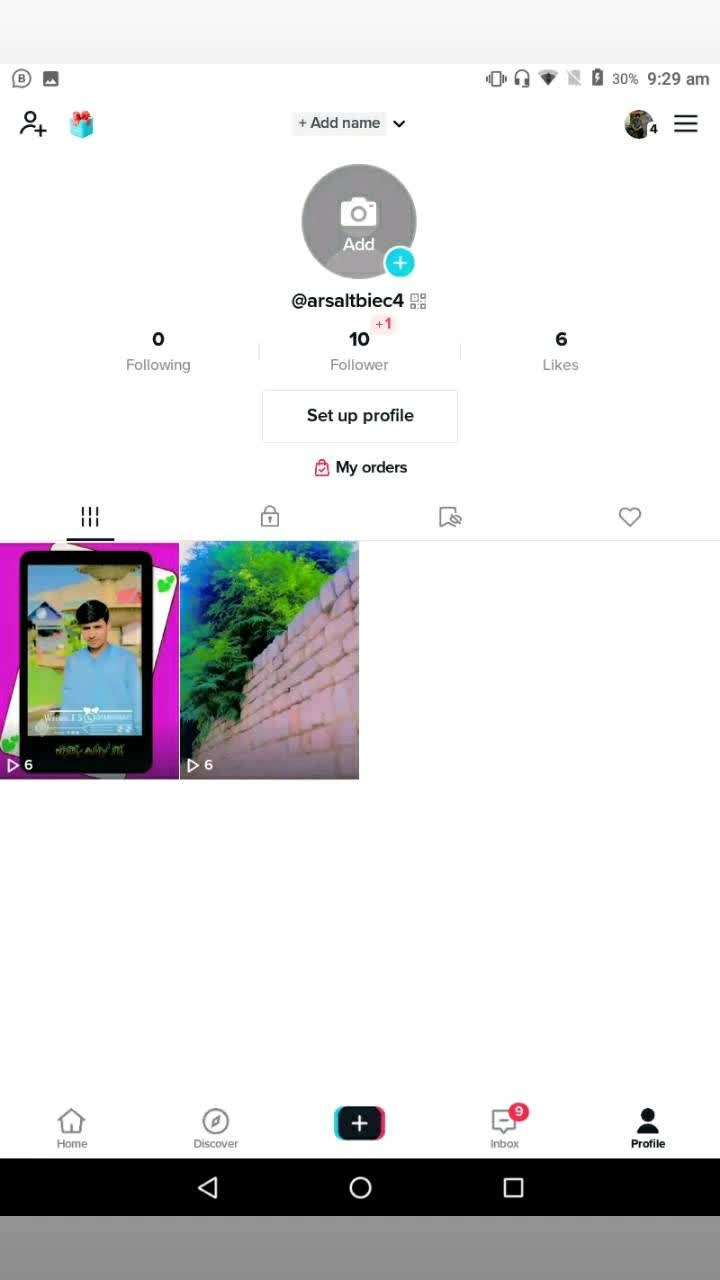720x1280 pixels.
Task: Switch to the private videos lock tab
Action: click(x=270, y=516)
